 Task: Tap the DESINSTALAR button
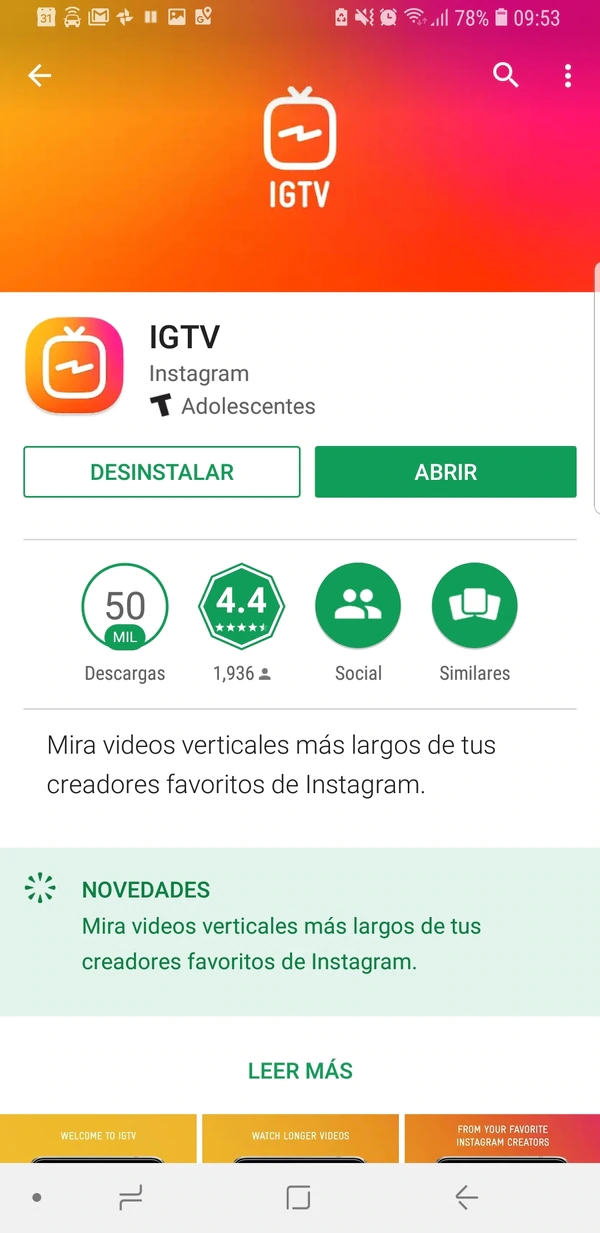tap(162, 472)
